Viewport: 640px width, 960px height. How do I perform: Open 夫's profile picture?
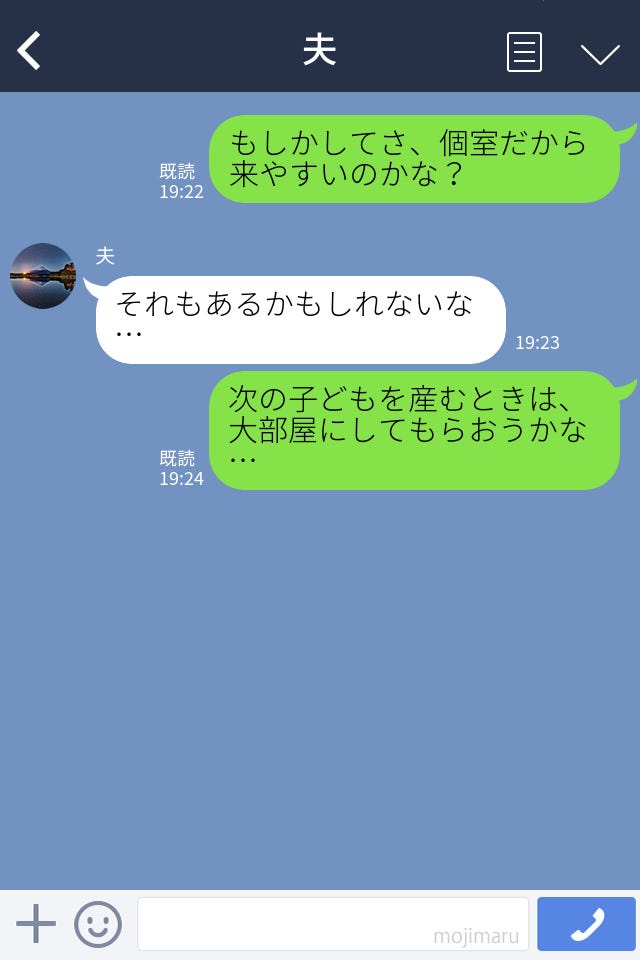43,276
